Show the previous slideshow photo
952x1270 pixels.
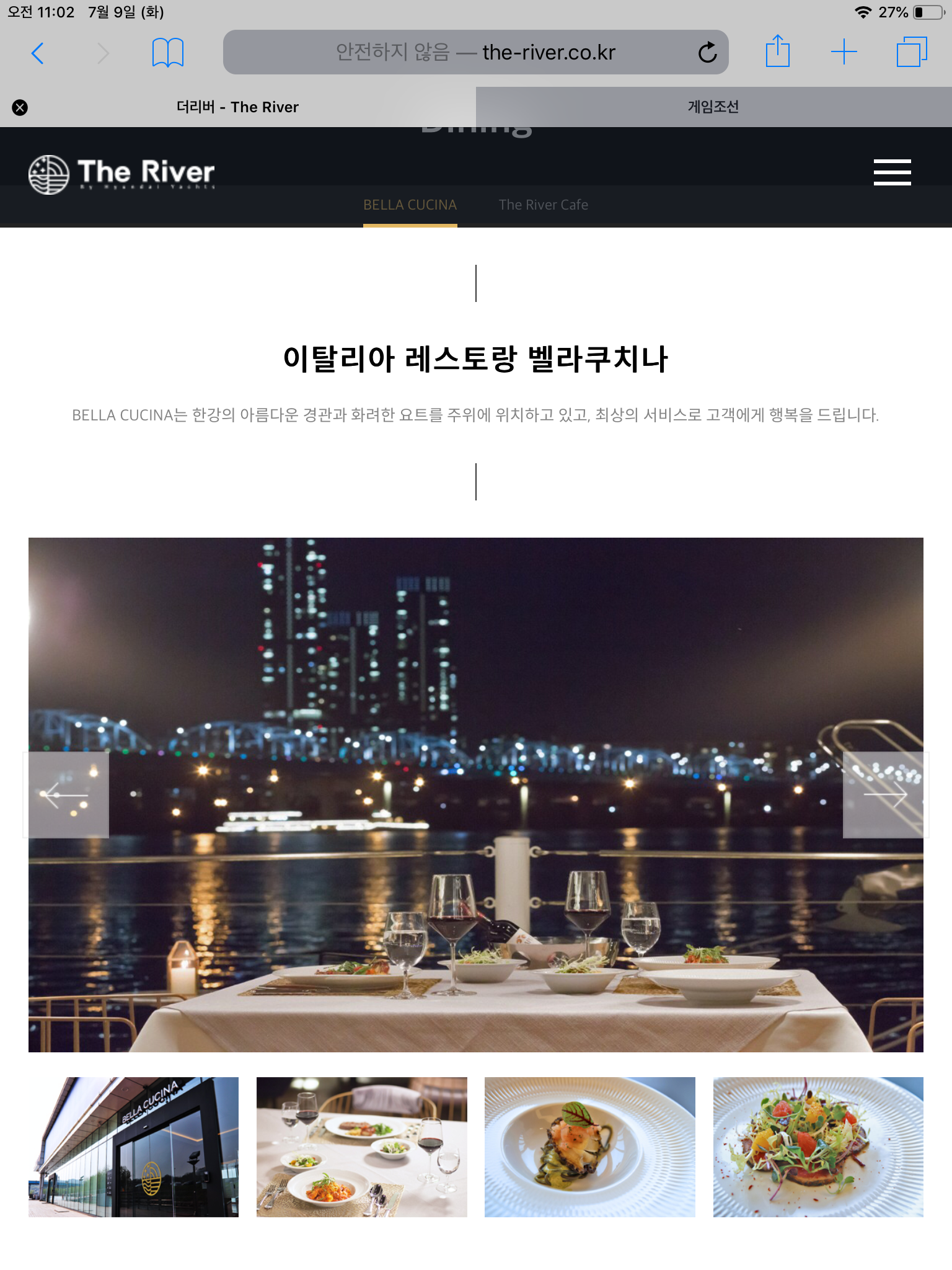(67, 795)
